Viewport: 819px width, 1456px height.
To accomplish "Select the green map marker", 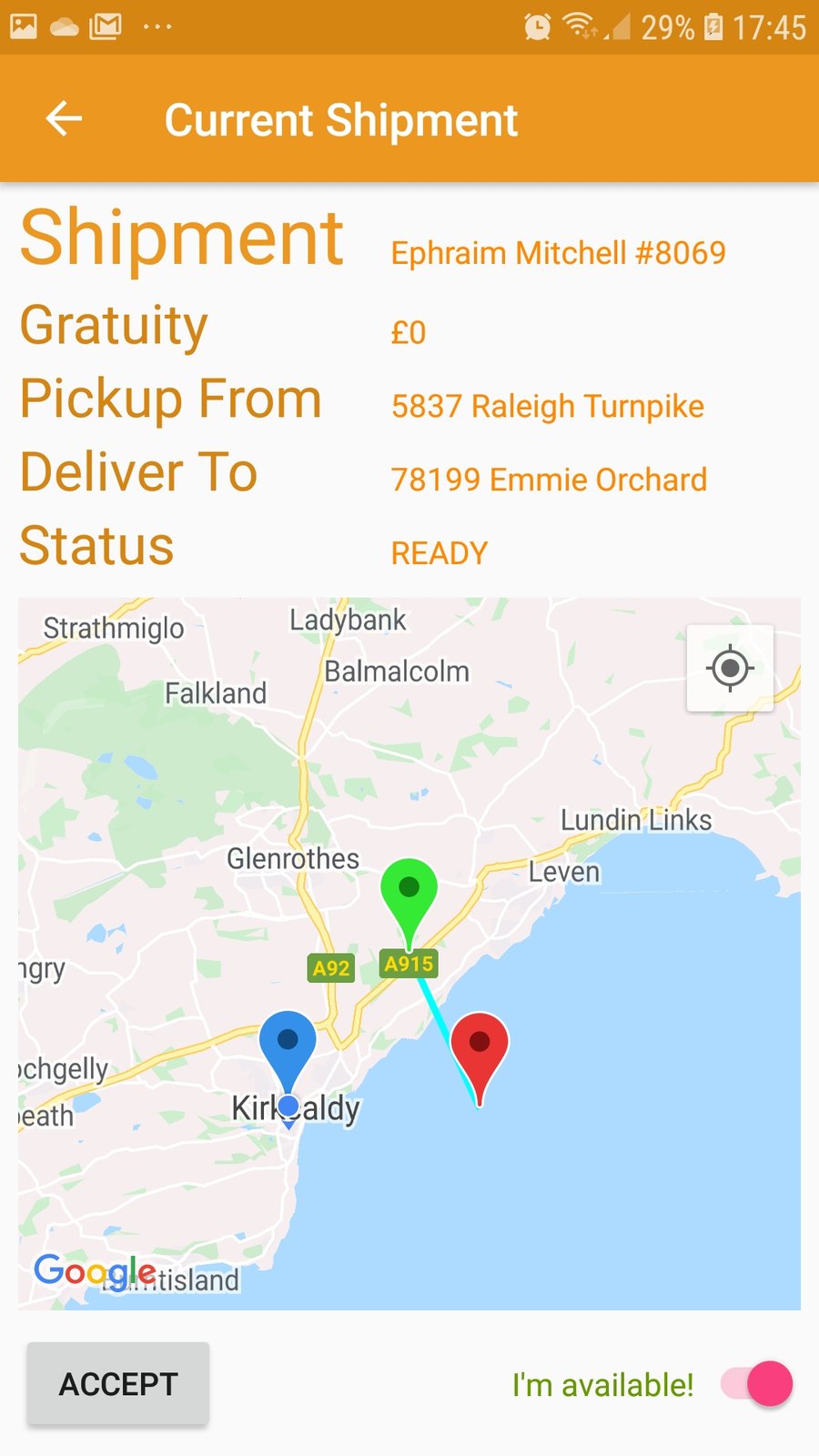I will [x=409, y=892].
